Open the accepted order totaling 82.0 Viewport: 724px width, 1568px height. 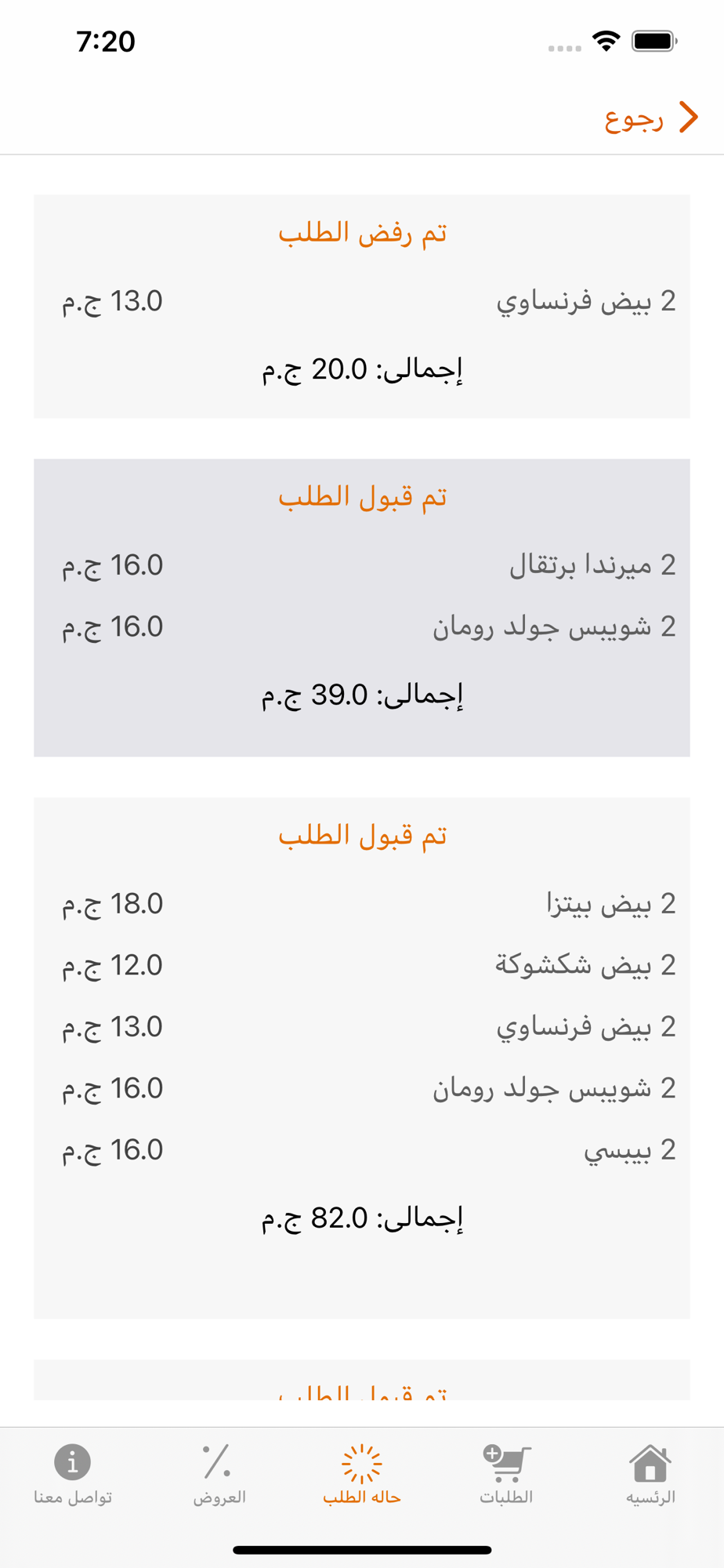(x=362, y=1058)
